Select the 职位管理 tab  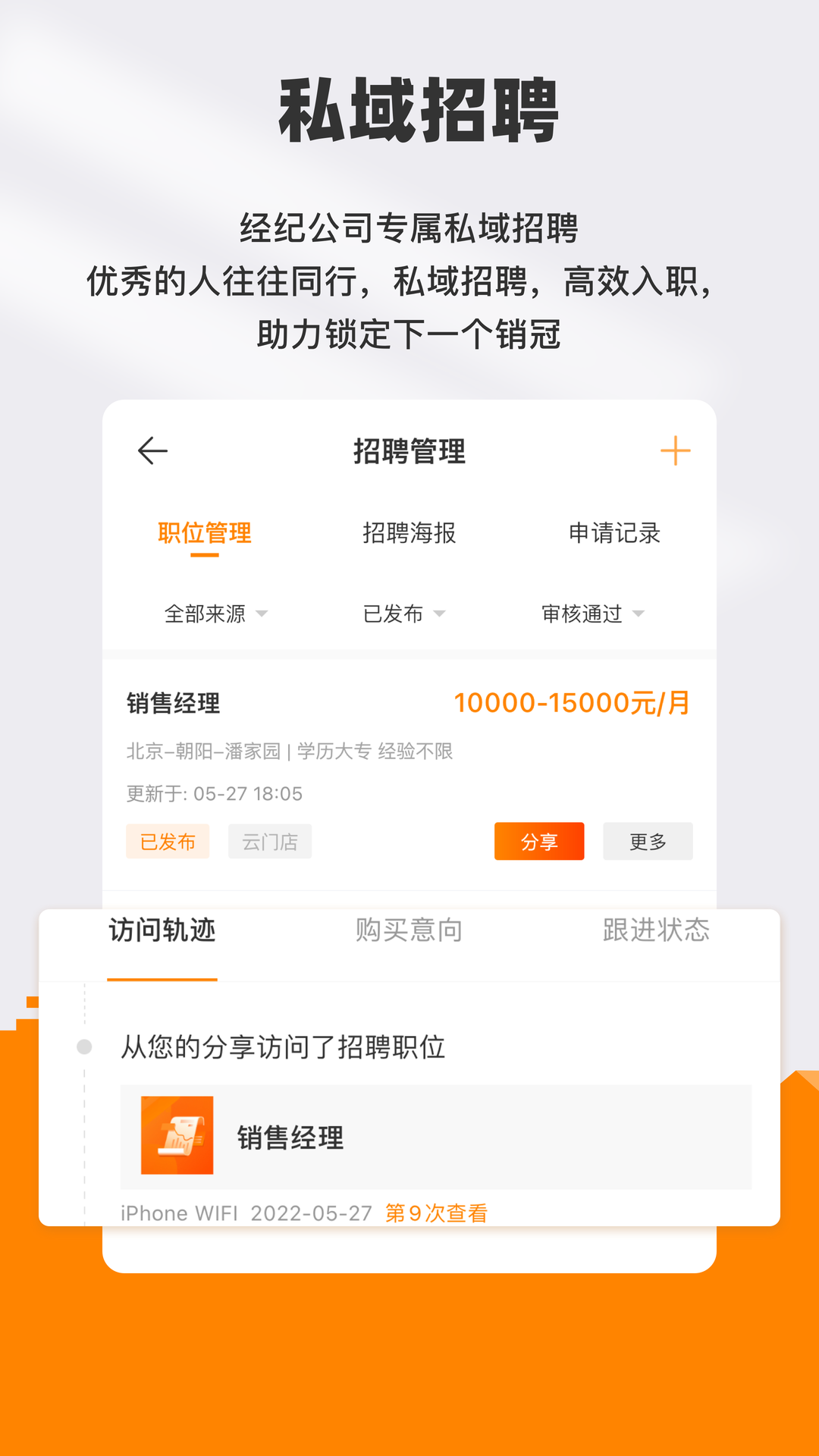click(205, 533)
